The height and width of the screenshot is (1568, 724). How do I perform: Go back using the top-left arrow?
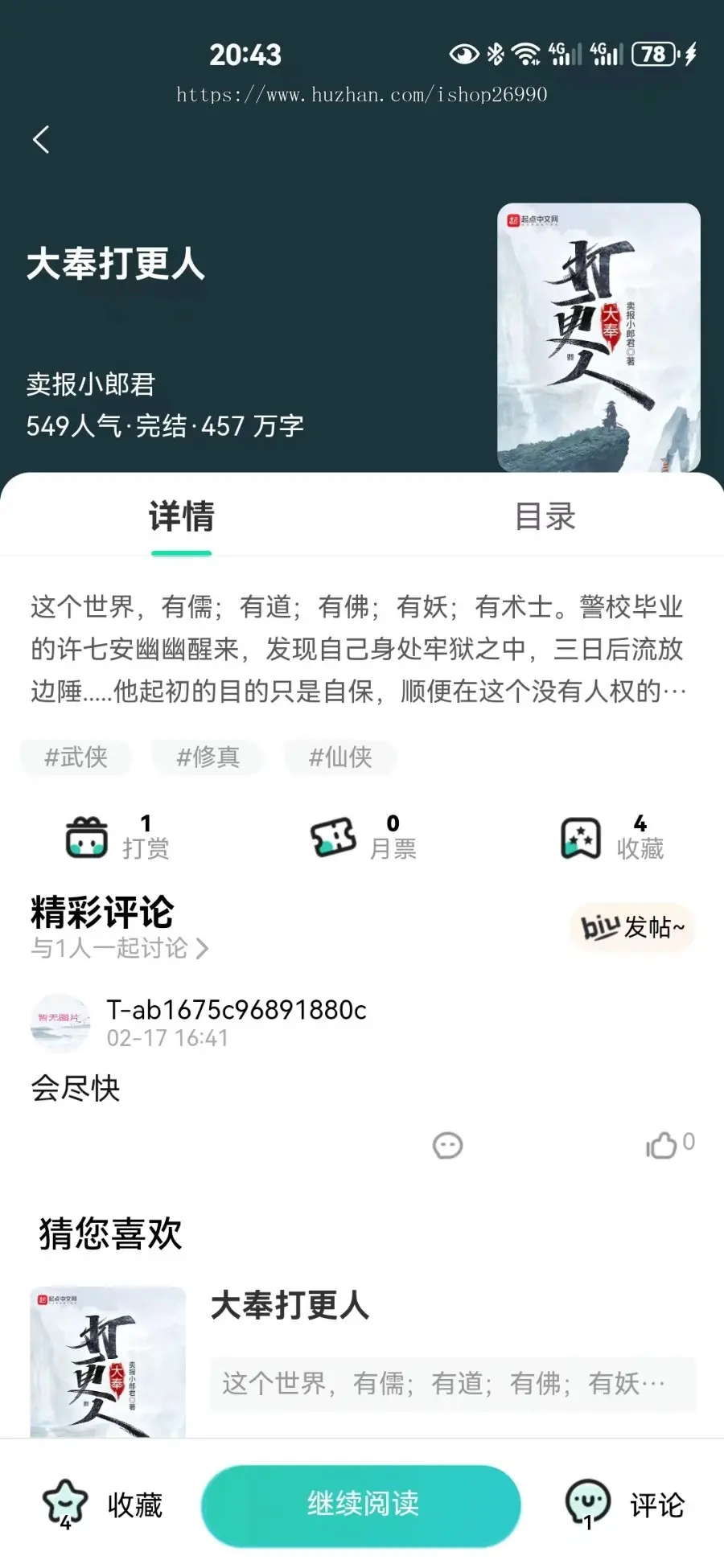41,140
